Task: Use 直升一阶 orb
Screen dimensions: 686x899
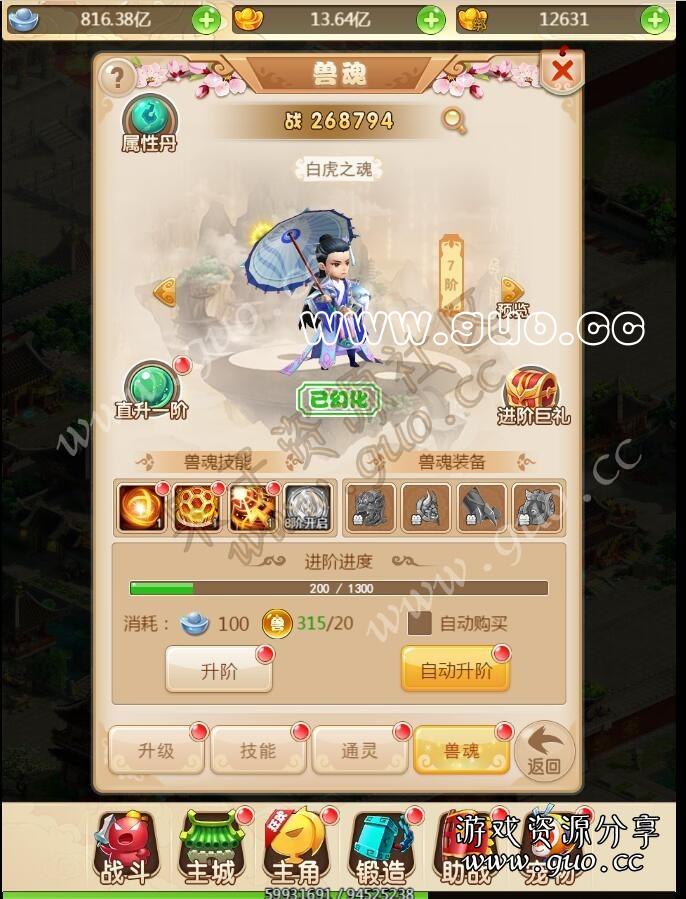Action: click(151, 388)
